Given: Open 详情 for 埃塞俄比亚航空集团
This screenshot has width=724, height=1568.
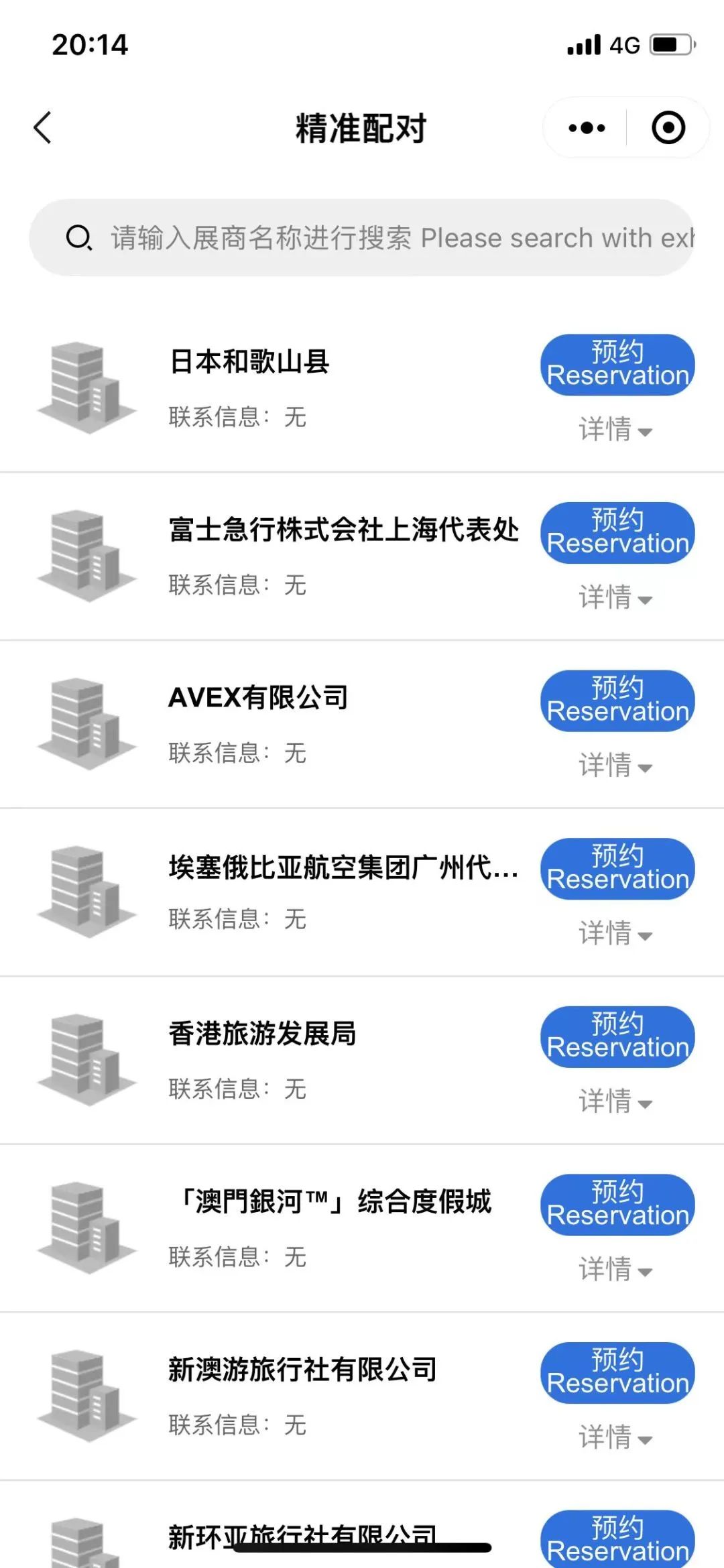Looking at the screenshot, I should [615, 934].
